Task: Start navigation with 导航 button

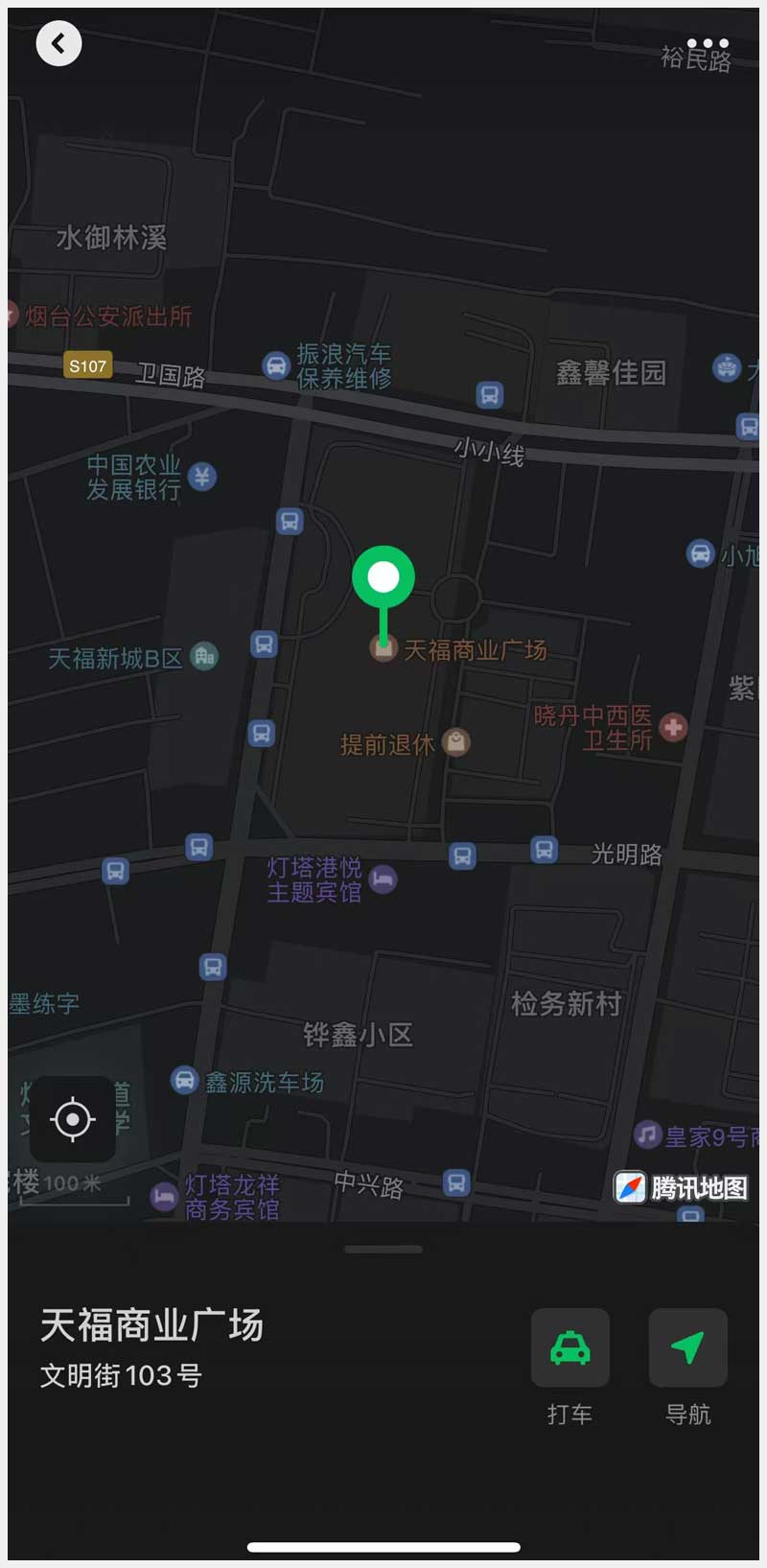Action: point(687,1347)
